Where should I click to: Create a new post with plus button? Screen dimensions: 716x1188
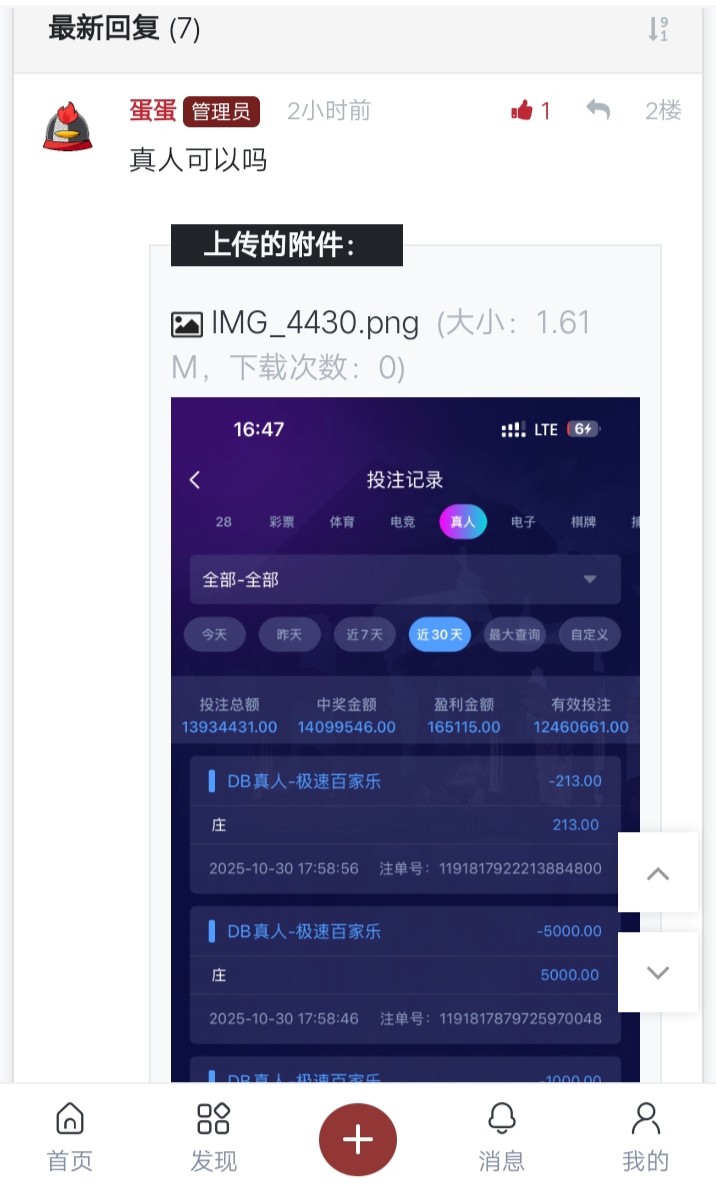(358, 1140)
